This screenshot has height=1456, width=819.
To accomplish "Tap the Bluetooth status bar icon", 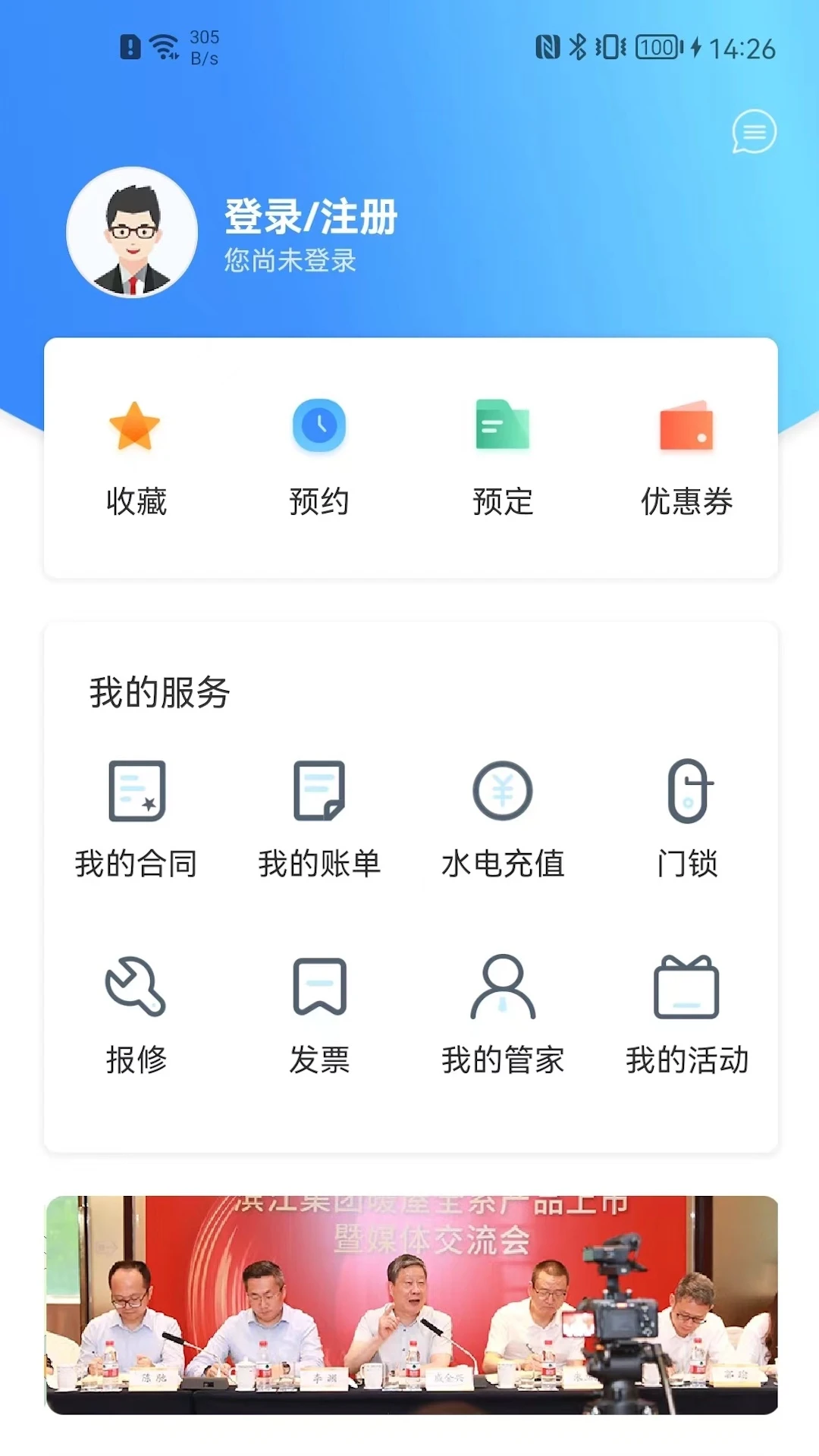I will pyautogui.click(x=578, y=46).
